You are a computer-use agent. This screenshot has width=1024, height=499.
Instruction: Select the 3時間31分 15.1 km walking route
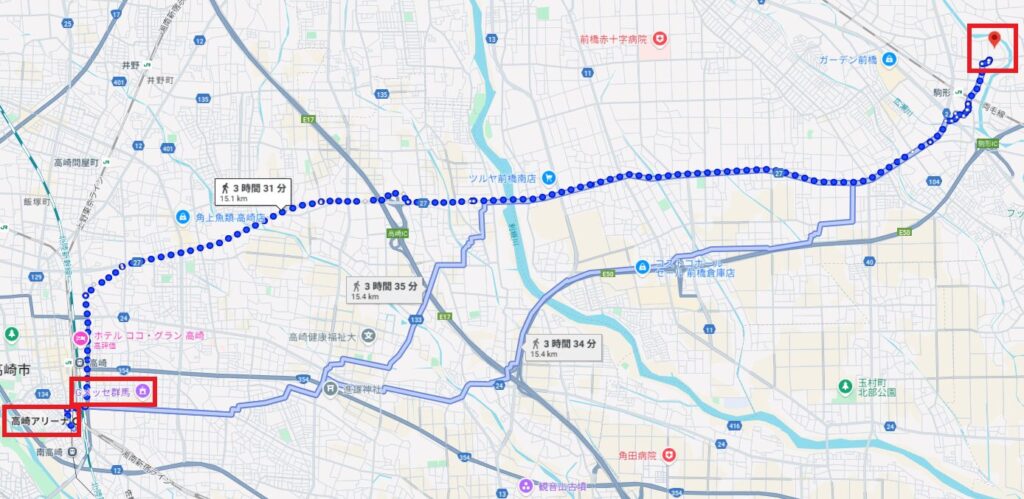(251, 191)
